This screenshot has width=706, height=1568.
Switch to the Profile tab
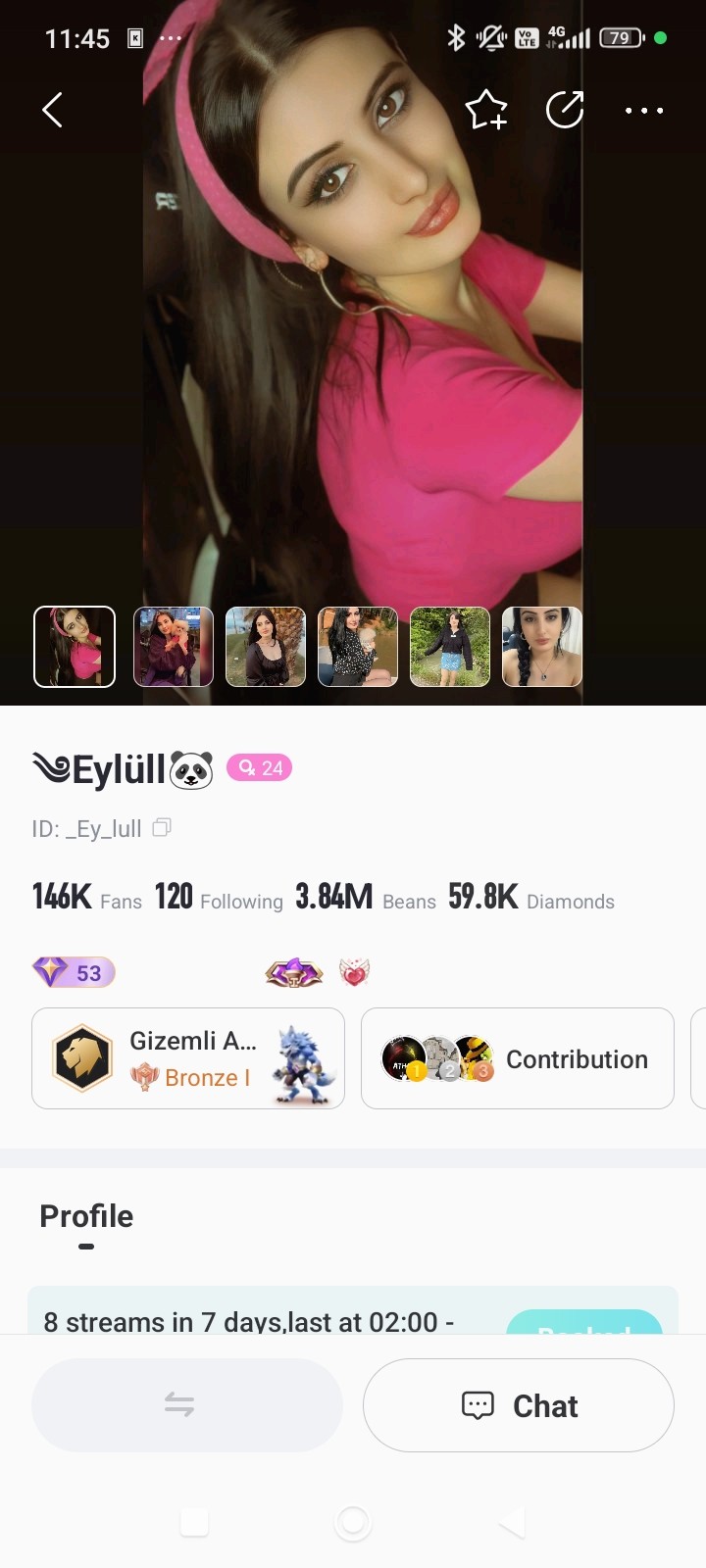click(86, 1216)
